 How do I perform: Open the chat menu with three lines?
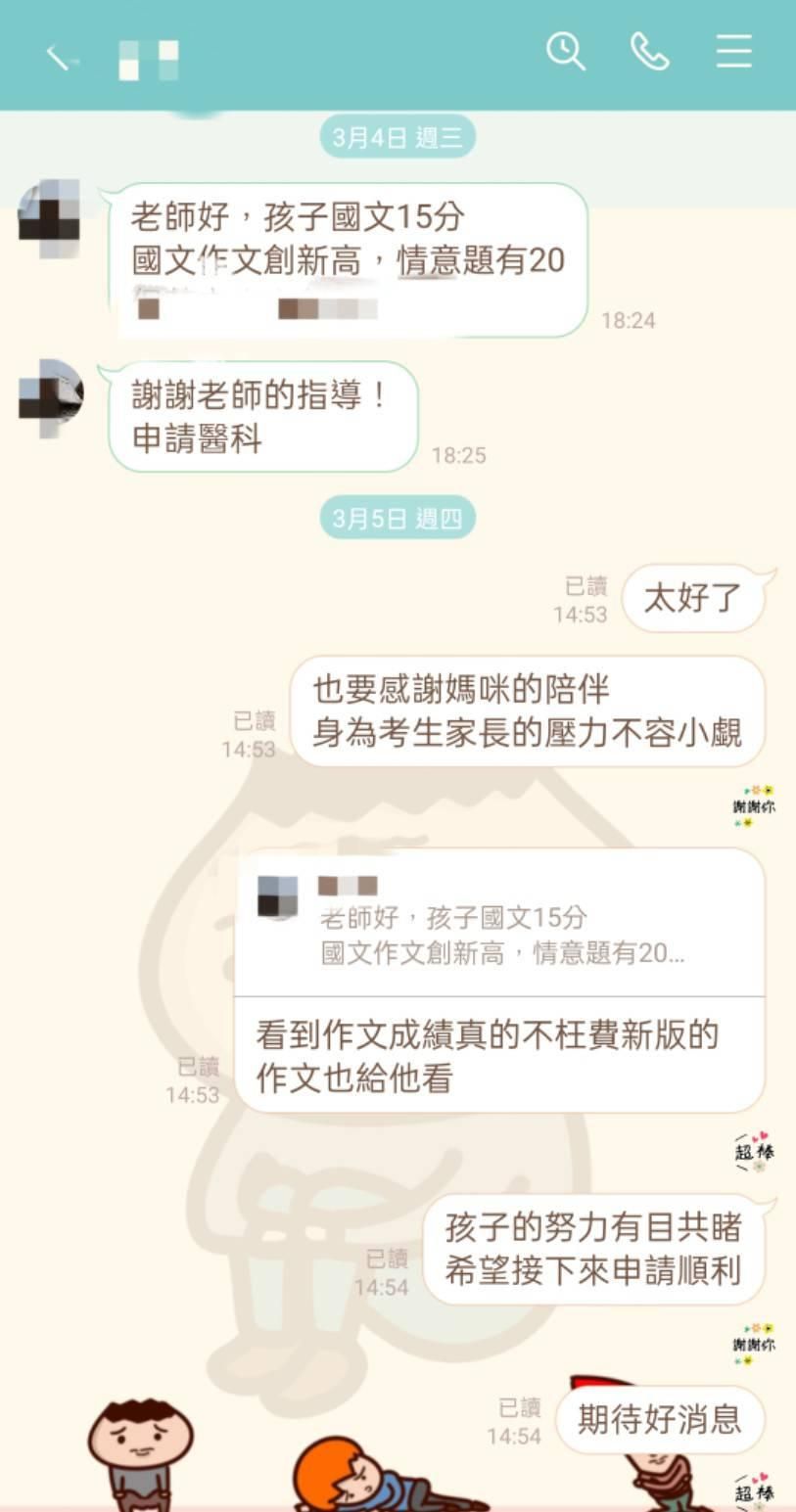733,52
